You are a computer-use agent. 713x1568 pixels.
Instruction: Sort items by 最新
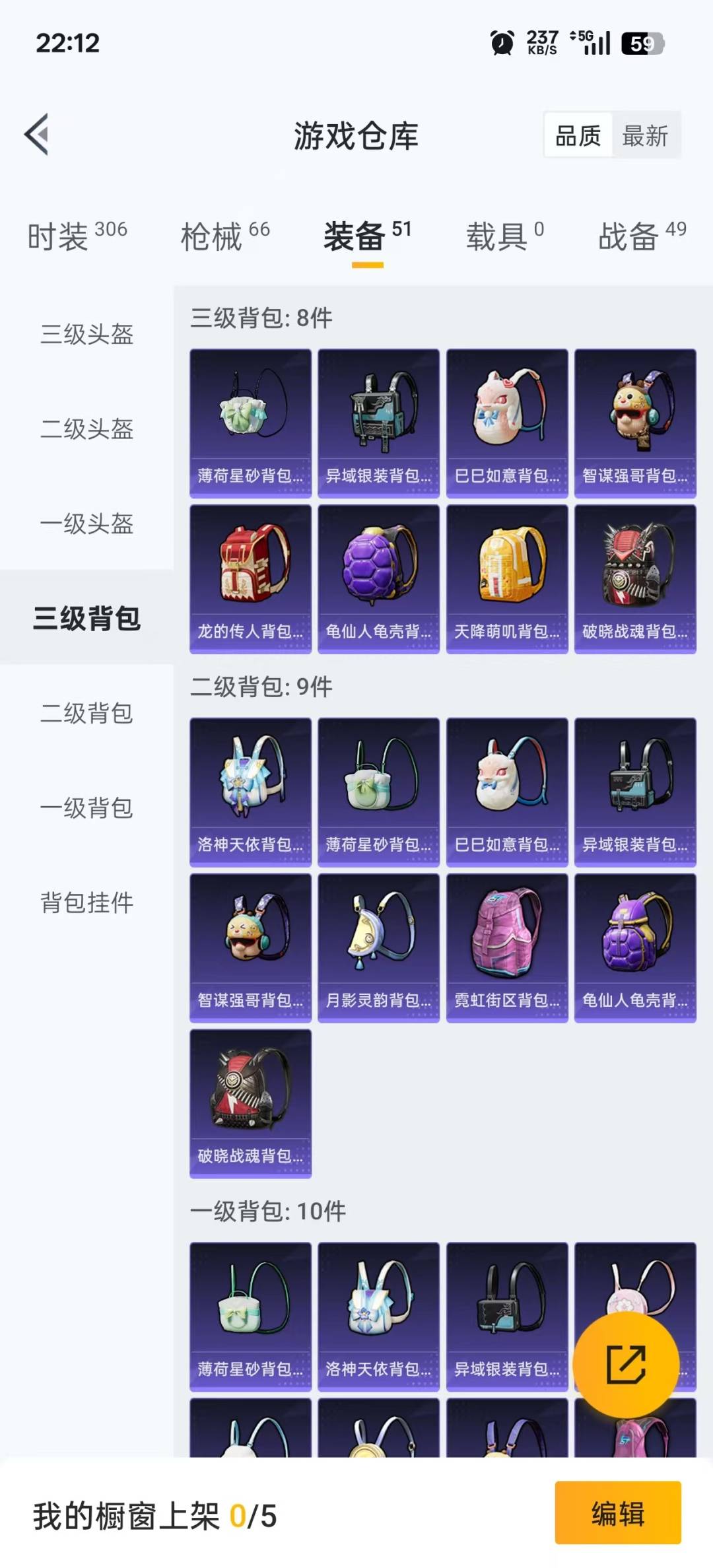645,136
